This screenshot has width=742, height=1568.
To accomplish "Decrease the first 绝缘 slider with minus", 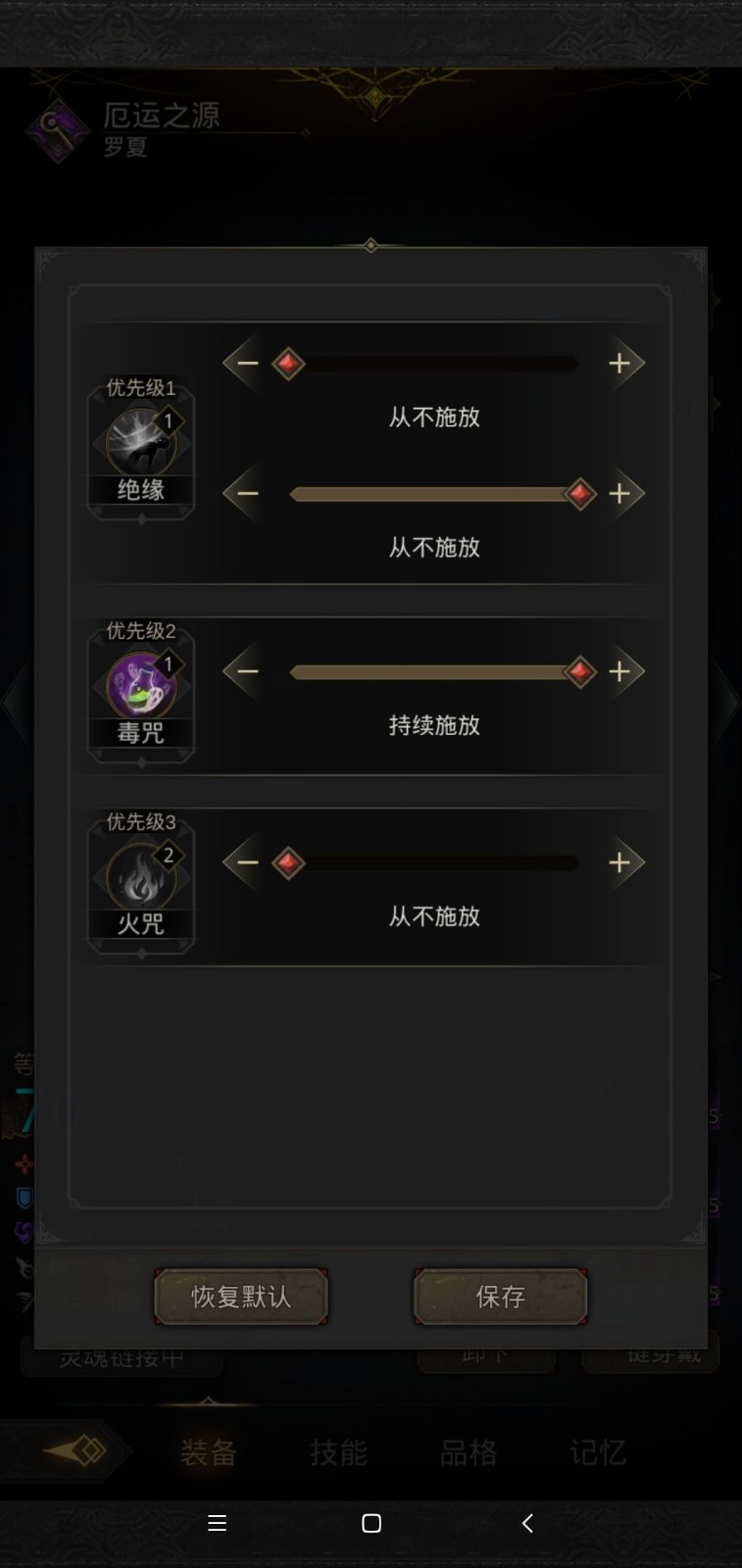I will (247, 364).
